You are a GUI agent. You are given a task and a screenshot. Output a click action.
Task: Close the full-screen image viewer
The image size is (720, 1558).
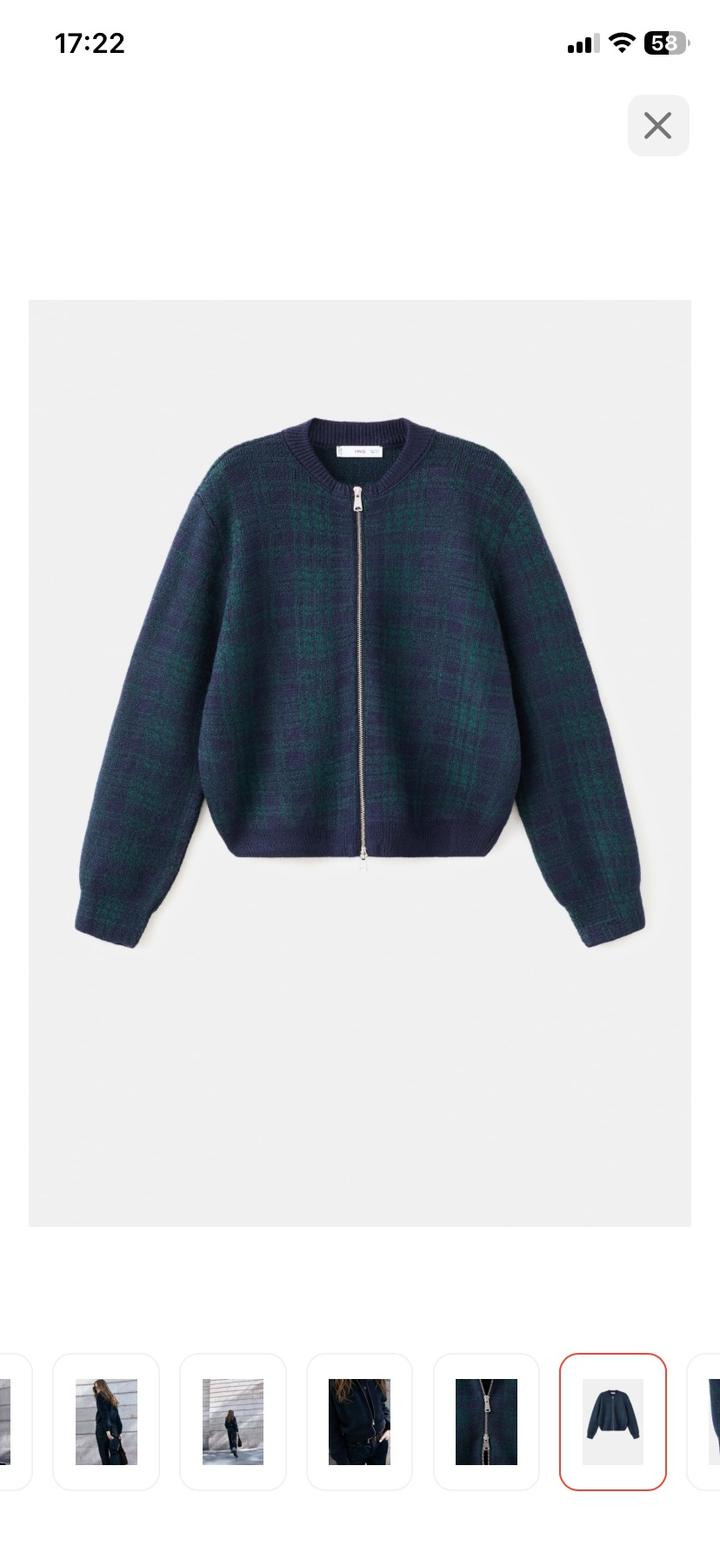[x=658, y=126]
